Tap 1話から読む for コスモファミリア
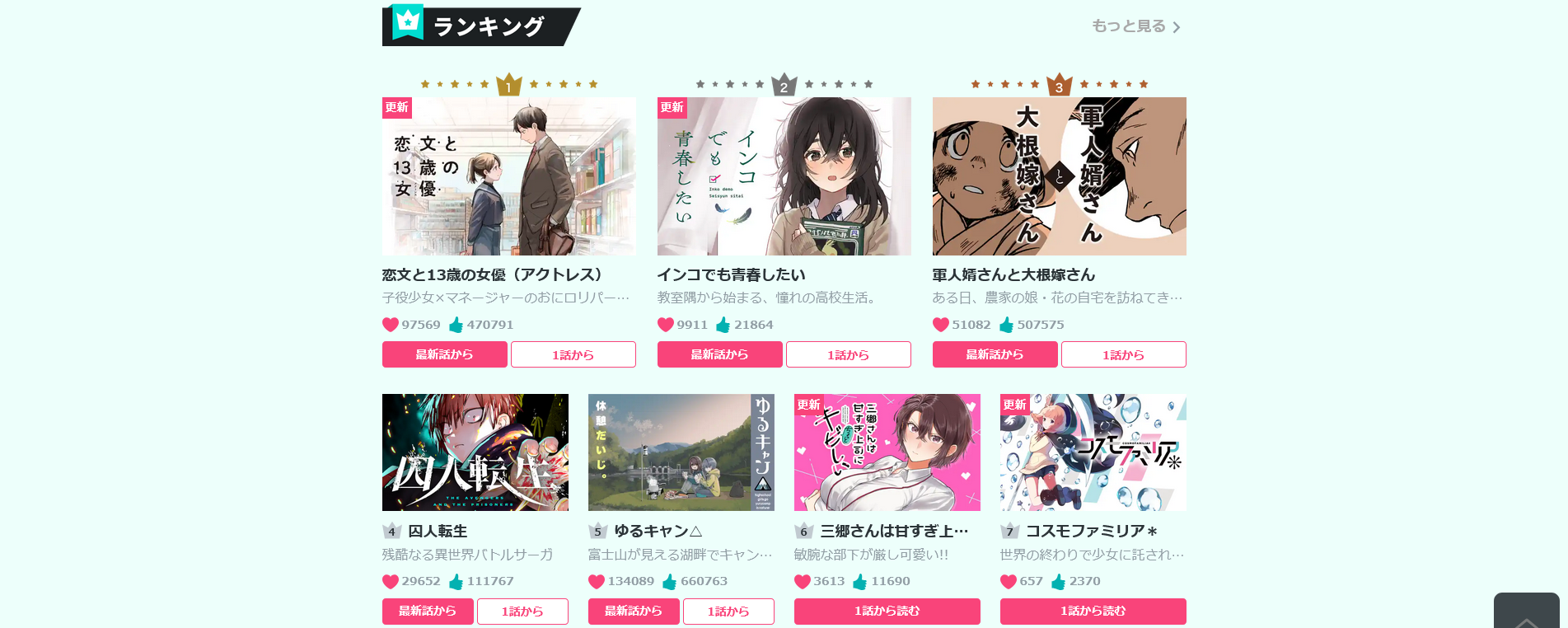This screenshot has width=1568, height=628. pyautogui.click(x=1093, y=611)
